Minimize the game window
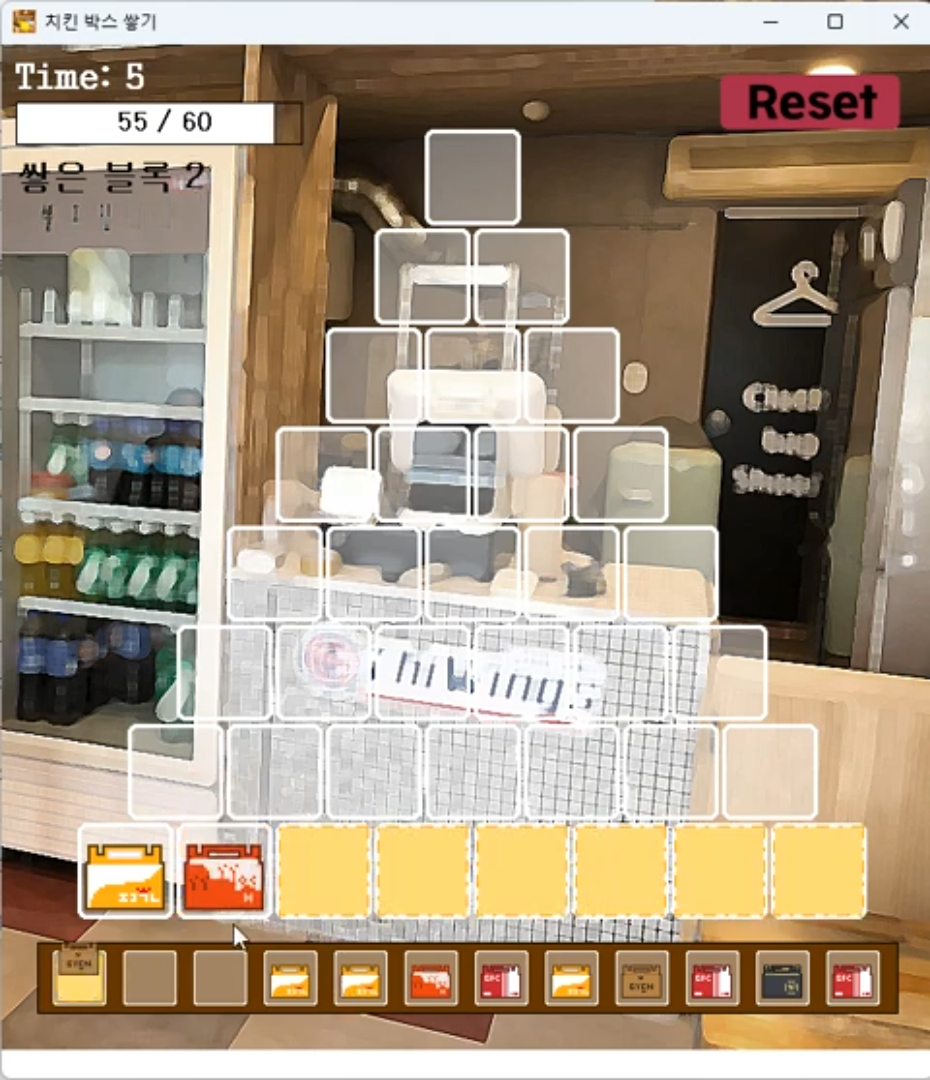 tap(768, 21)
